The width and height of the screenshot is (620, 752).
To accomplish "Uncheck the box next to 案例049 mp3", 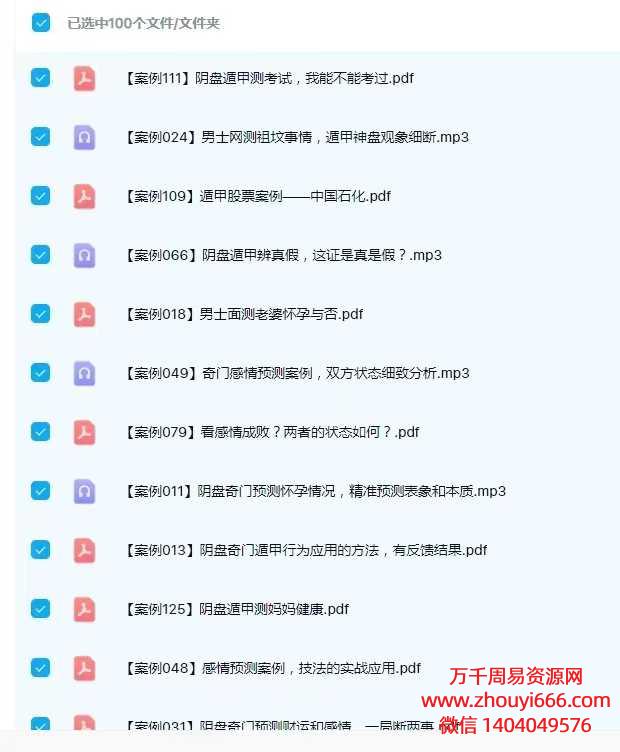I will point(40,373).
